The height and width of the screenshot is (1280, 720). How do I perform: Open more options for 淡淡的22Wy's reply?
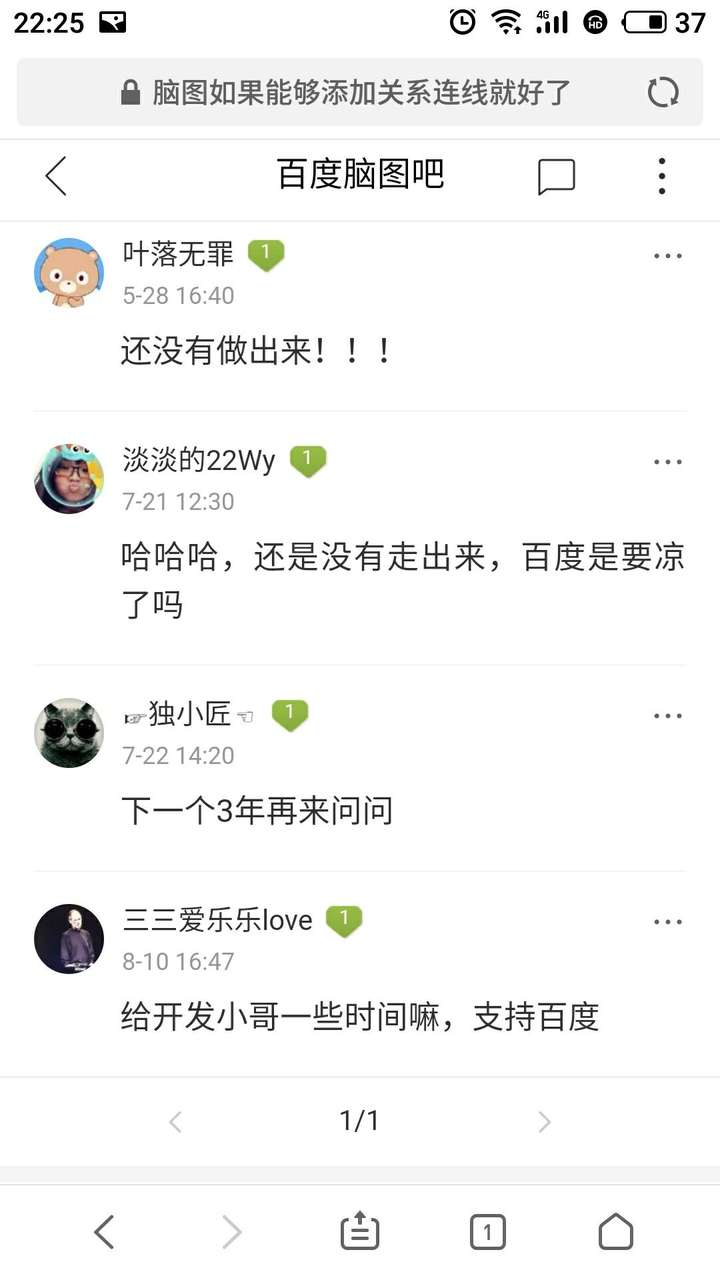tap(667, 462)
